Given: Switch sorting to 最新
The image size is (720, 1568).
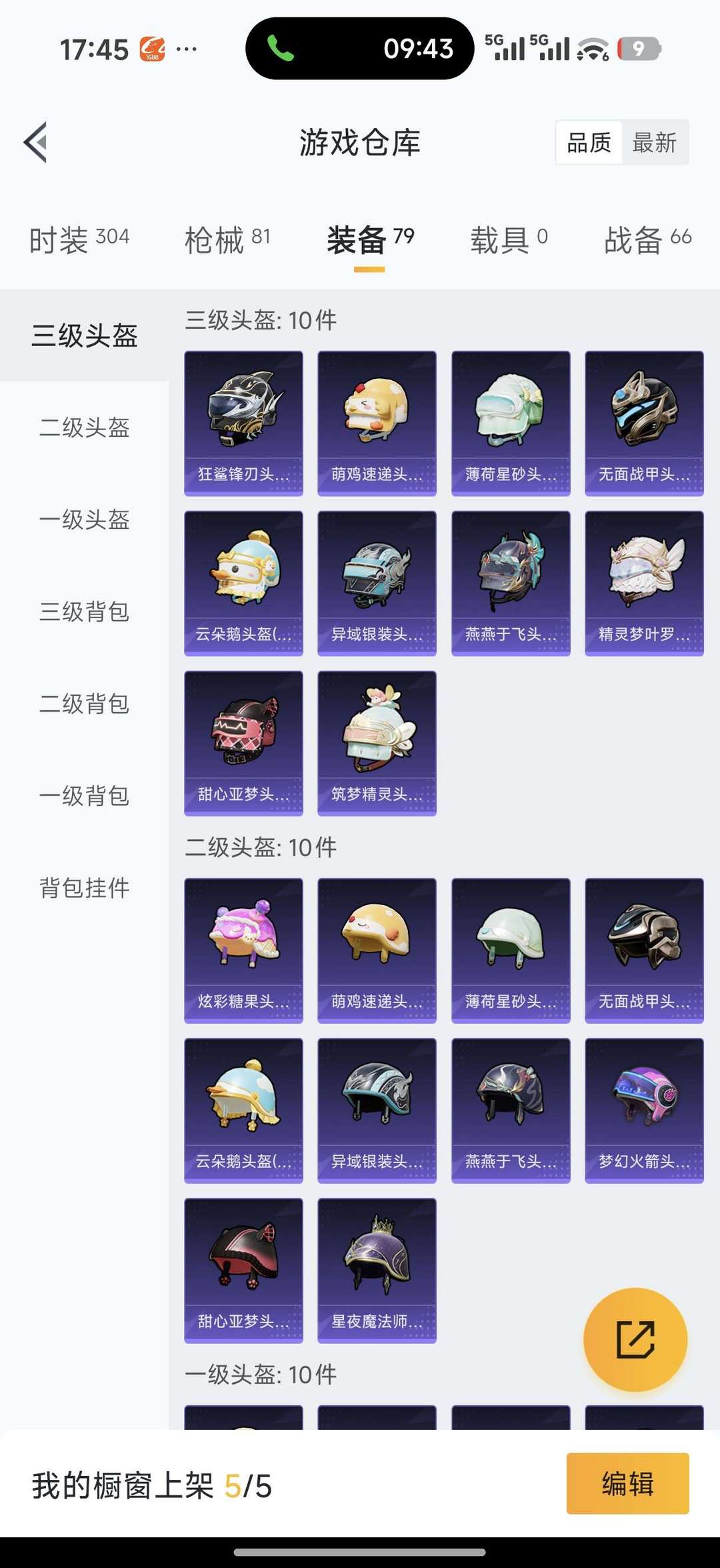Looking at the screenshot, I should (x=655, y=142).
